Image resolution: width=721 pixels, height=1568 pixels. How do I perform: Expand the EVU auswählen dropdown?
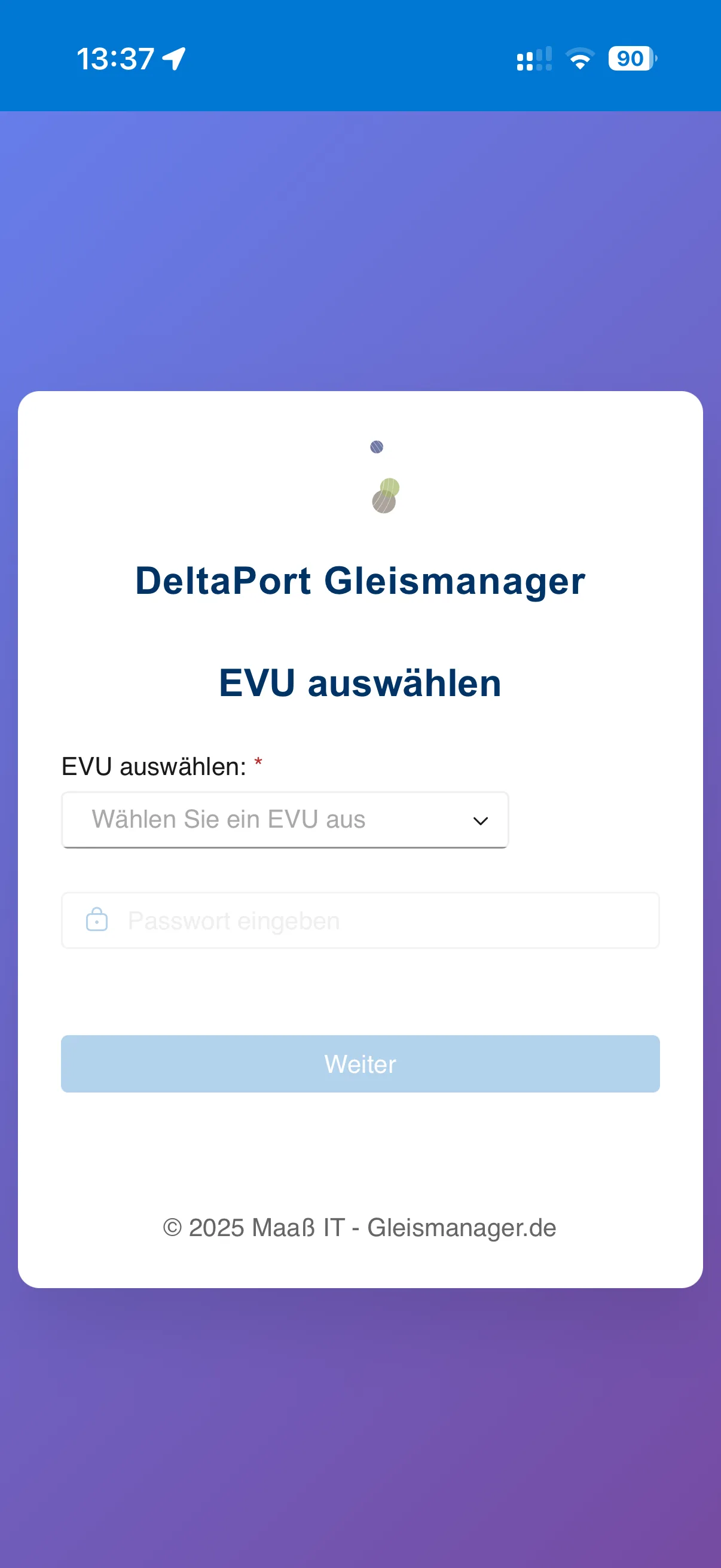pos(285,819)
